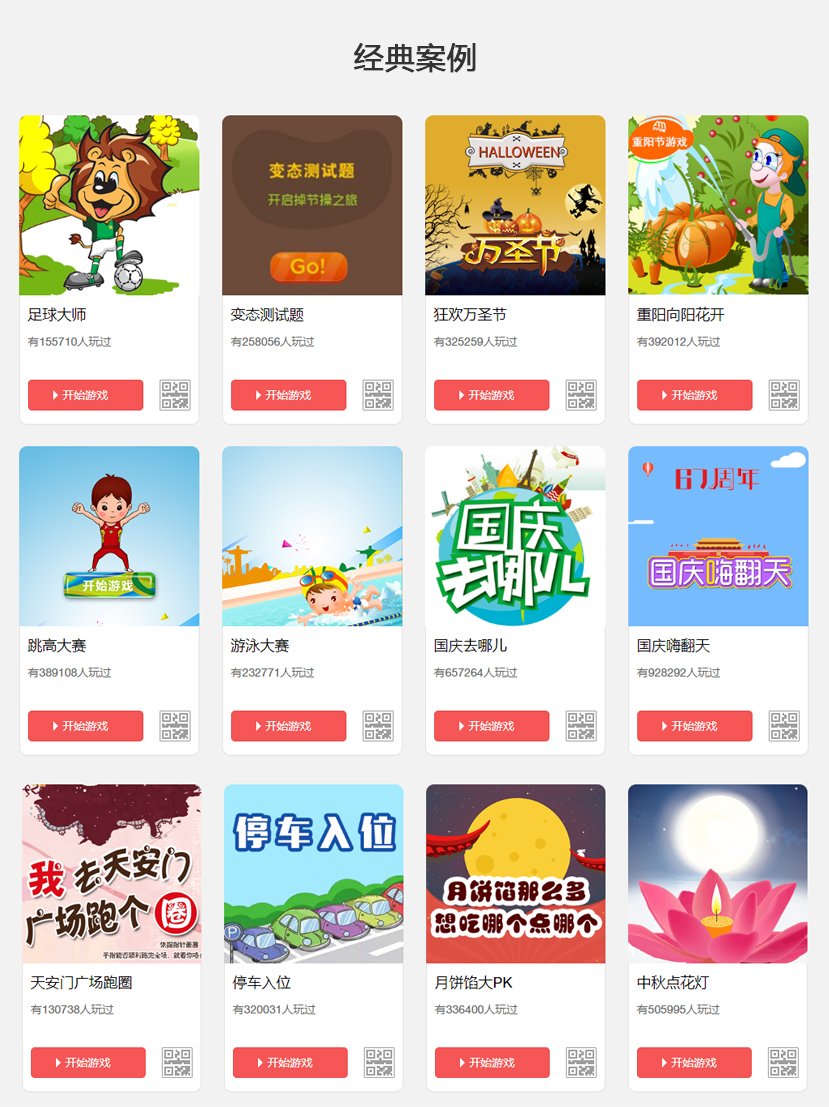Open the 国庆去哪儿 cover image
The width and height of the screenshot is (829, 1107).
point(515,536)
